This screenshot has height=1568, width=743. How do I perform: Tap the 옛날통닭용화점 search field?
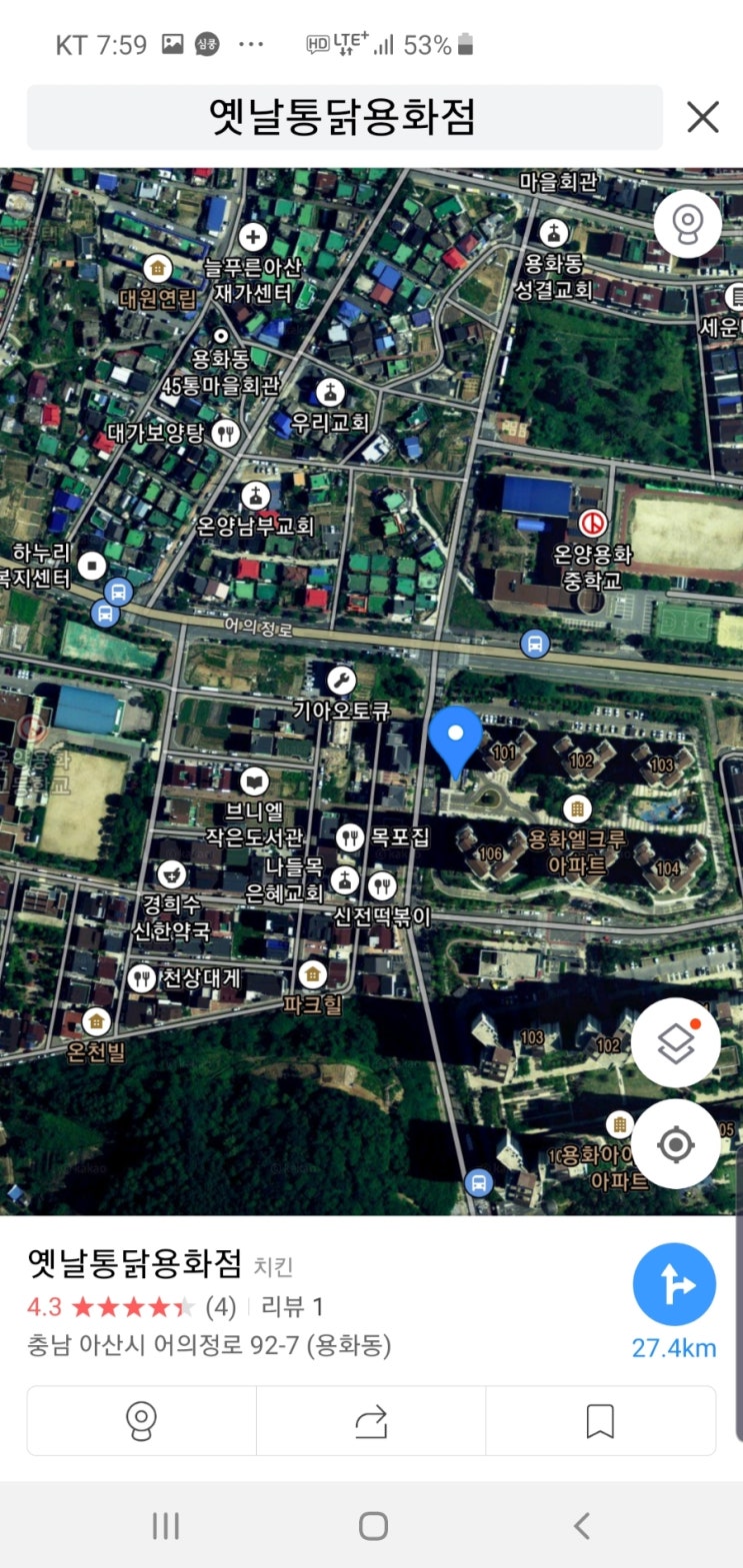pyautogui.click(x=343, y=118)
